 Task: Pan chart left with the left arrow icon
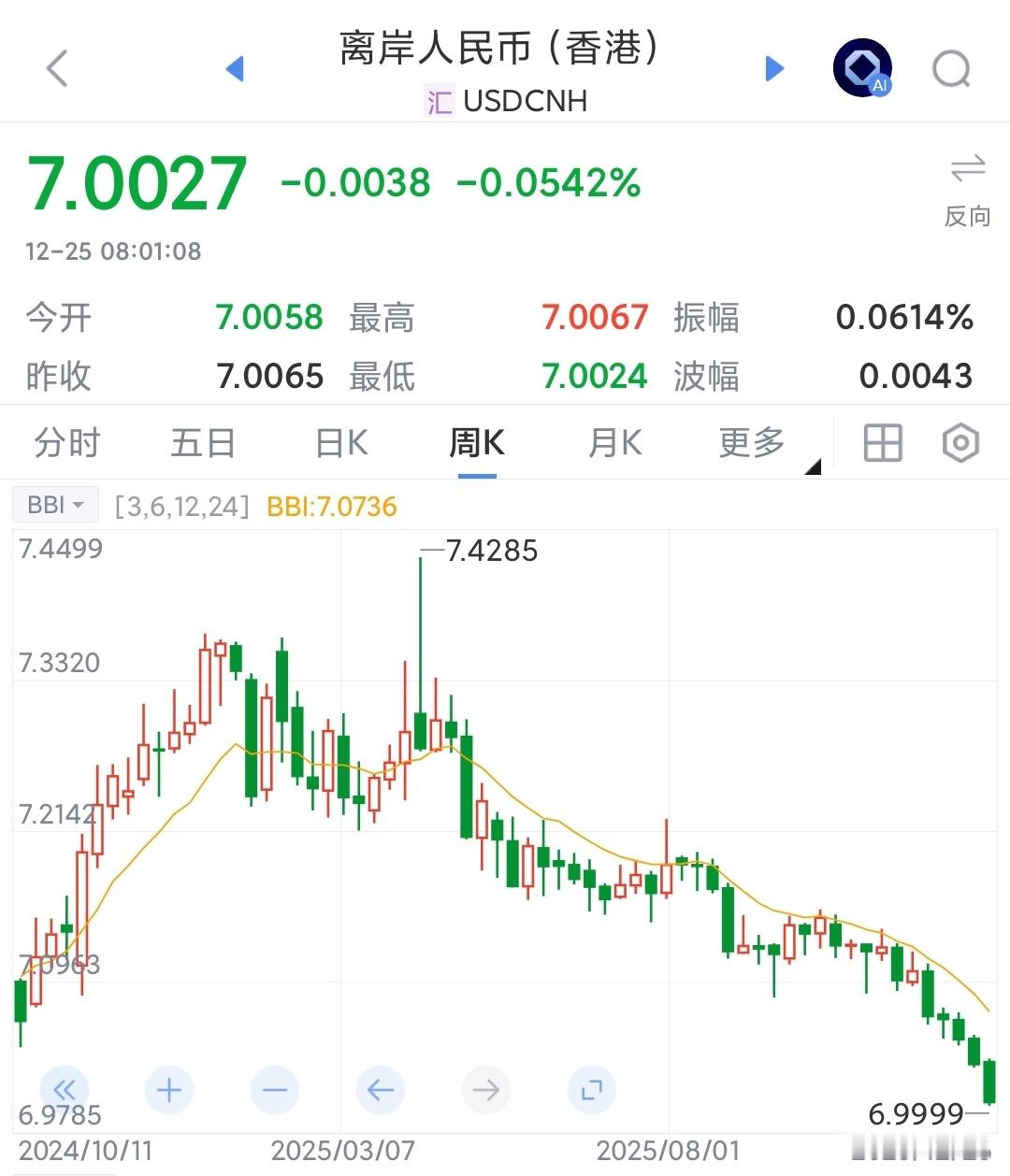coord(380,1090)
